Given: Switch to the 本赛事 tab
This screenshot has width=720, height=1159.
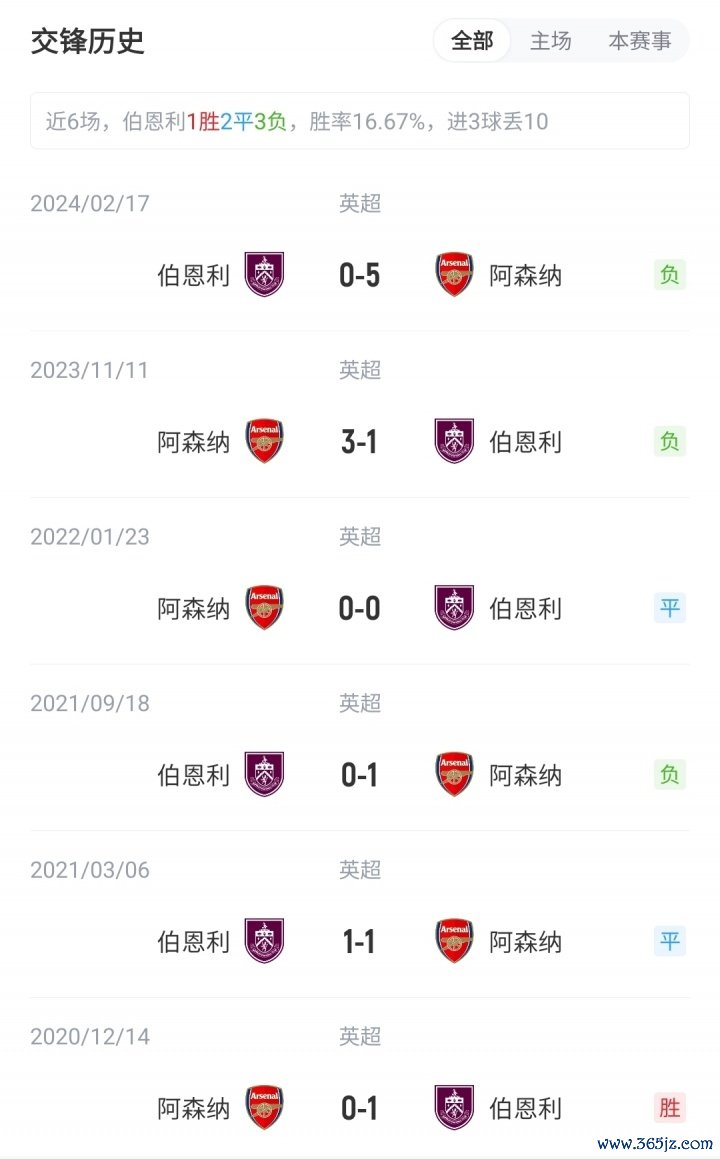Looking at the screenshot, I should click(x=640, y=41).
